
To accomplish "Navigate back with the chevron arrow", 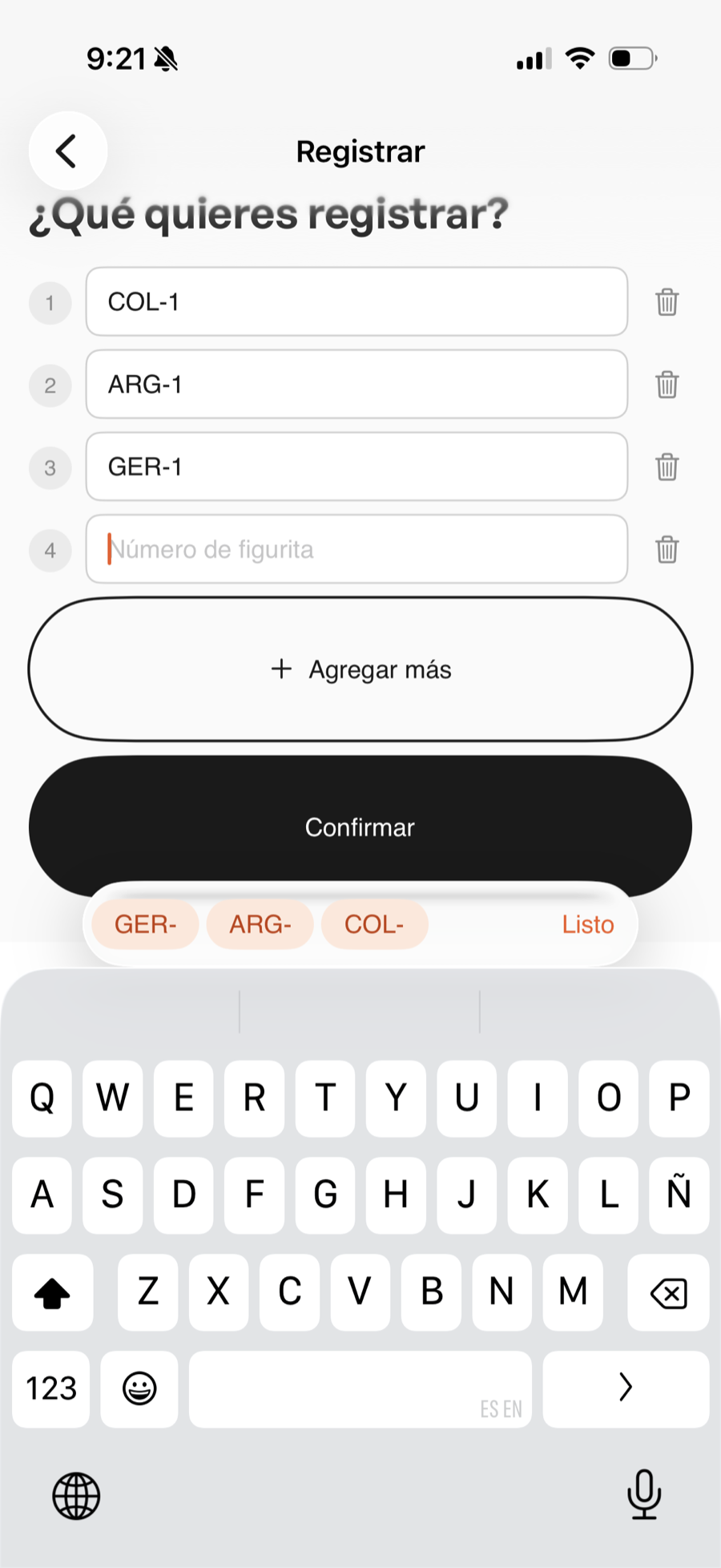I will (68, 151).
